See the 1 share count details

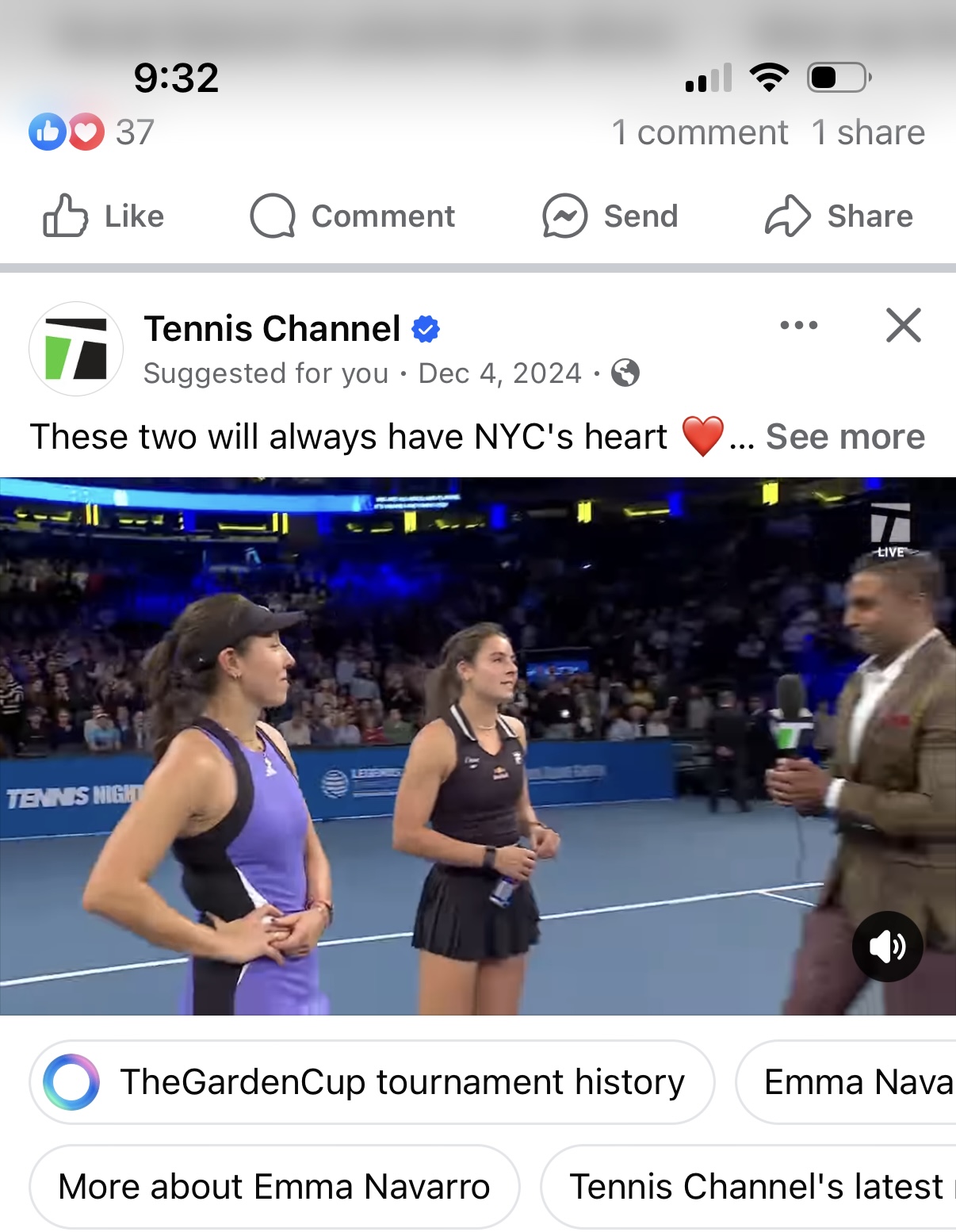pyautogui.click(x=868, y=132)
